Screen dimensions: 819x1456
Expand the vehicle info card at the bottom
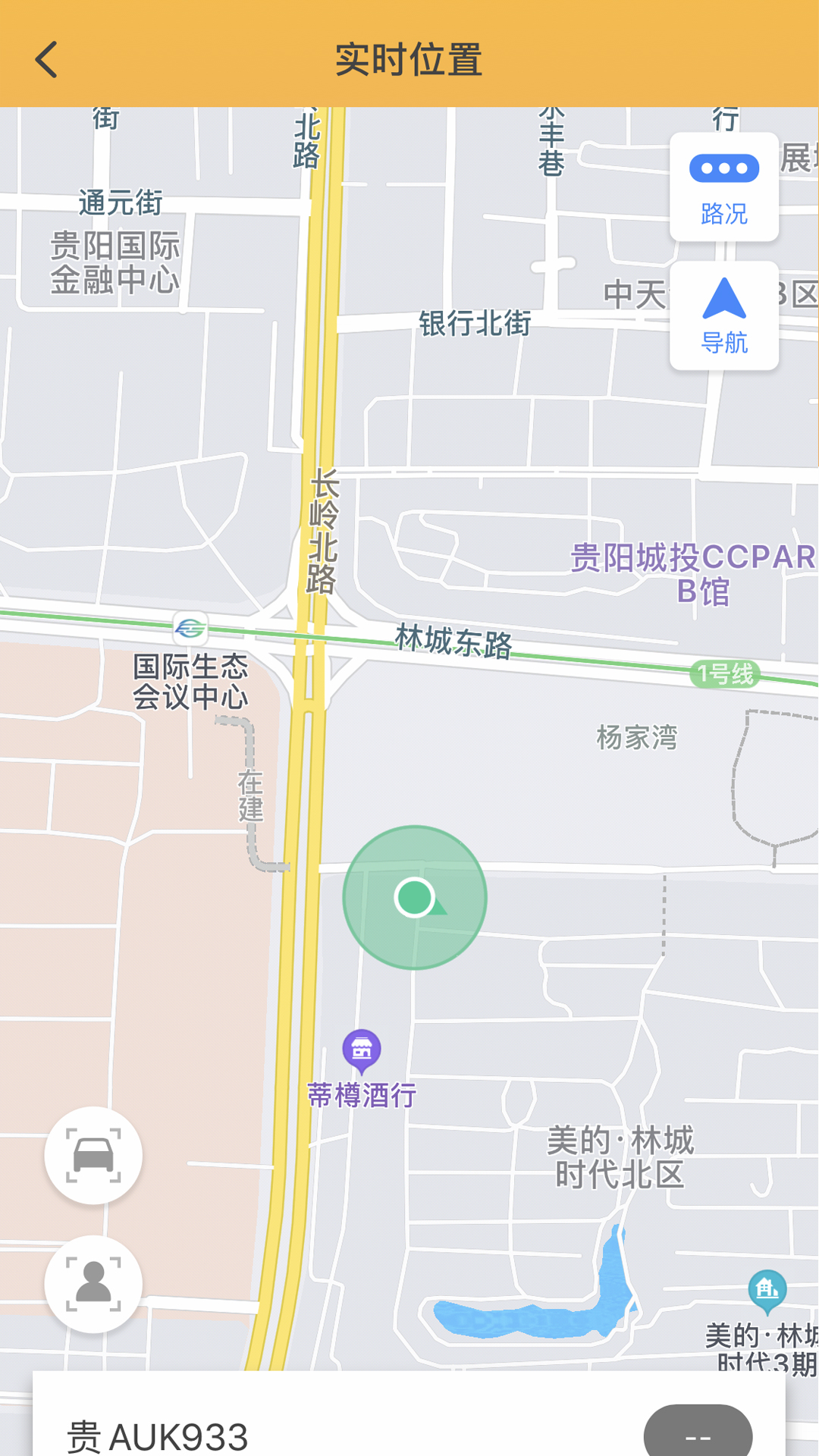click(x=409, y=1418)
